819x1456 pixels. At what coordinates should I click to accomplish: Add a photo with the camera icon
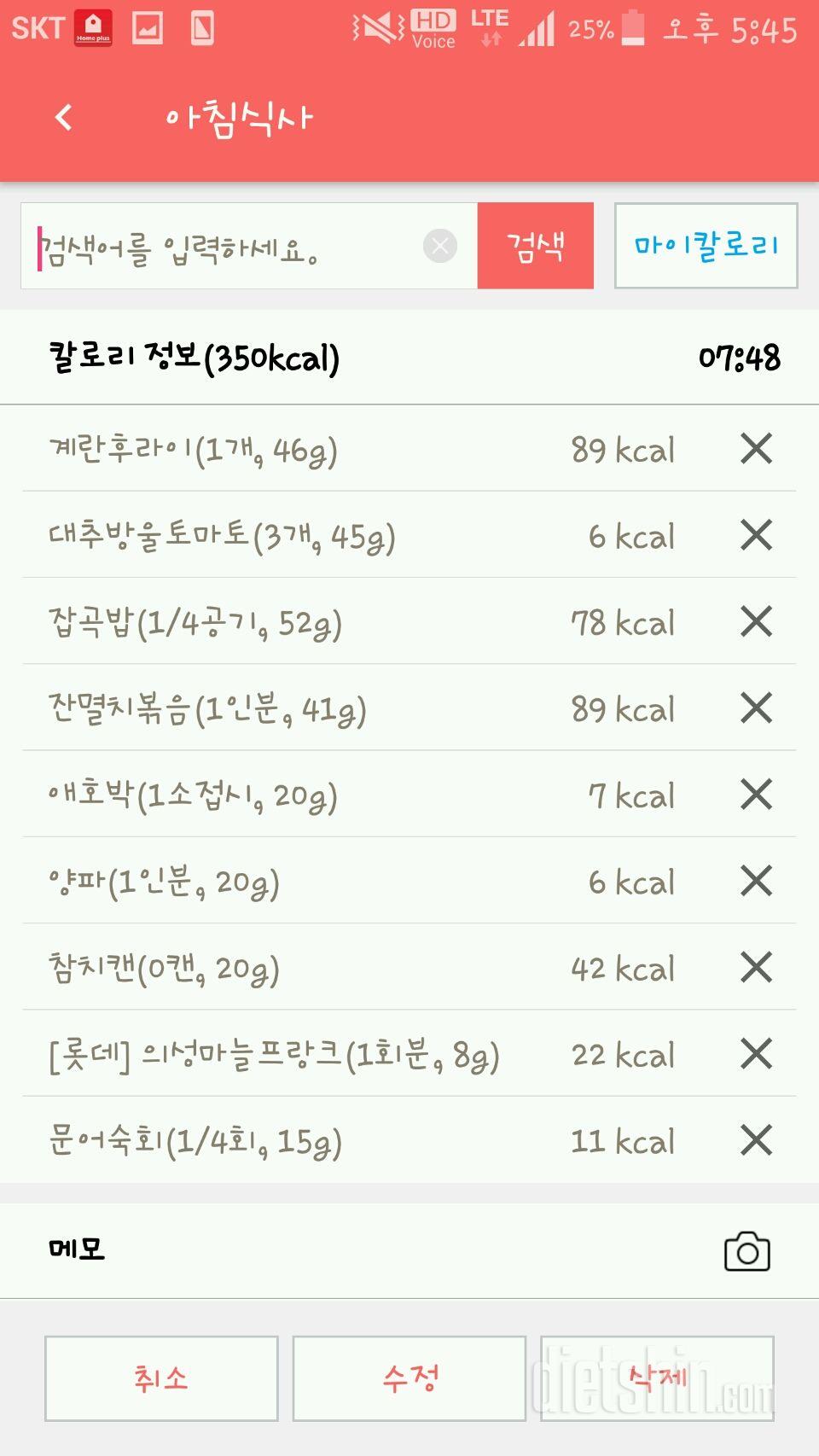(747, 1251)
